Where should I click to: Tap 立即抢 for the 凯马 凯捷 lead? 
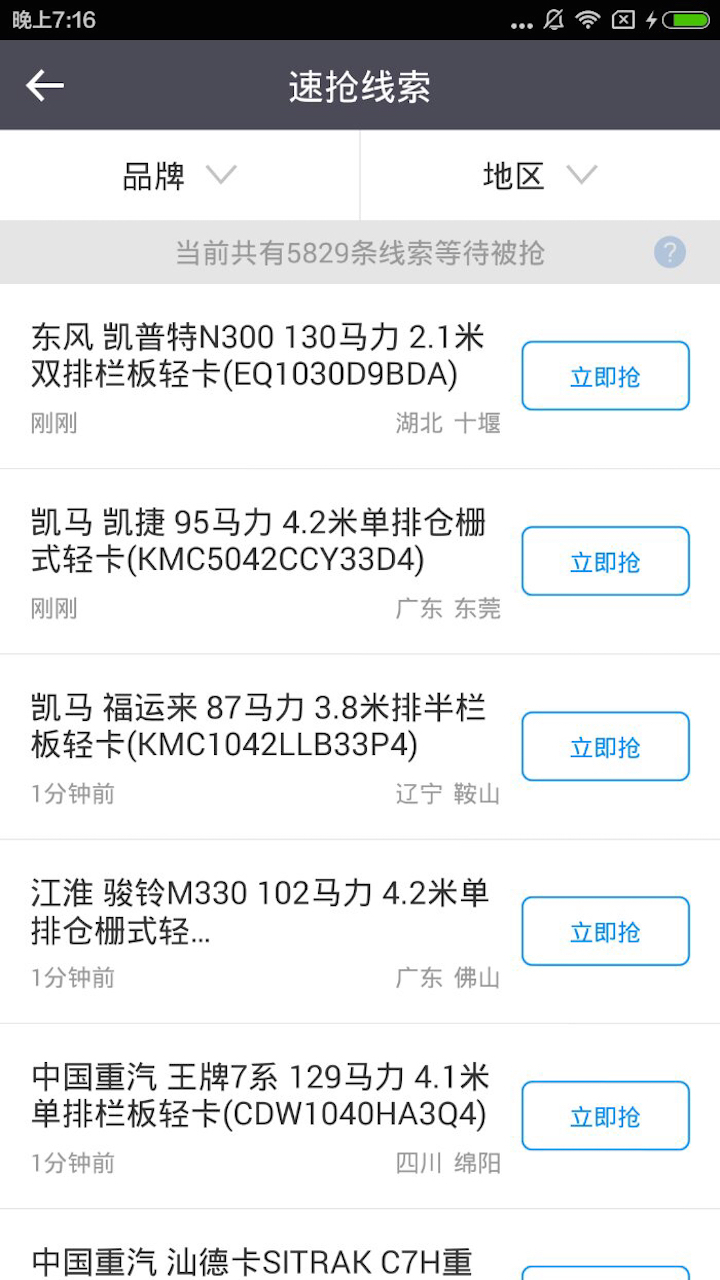pos(604,560)
